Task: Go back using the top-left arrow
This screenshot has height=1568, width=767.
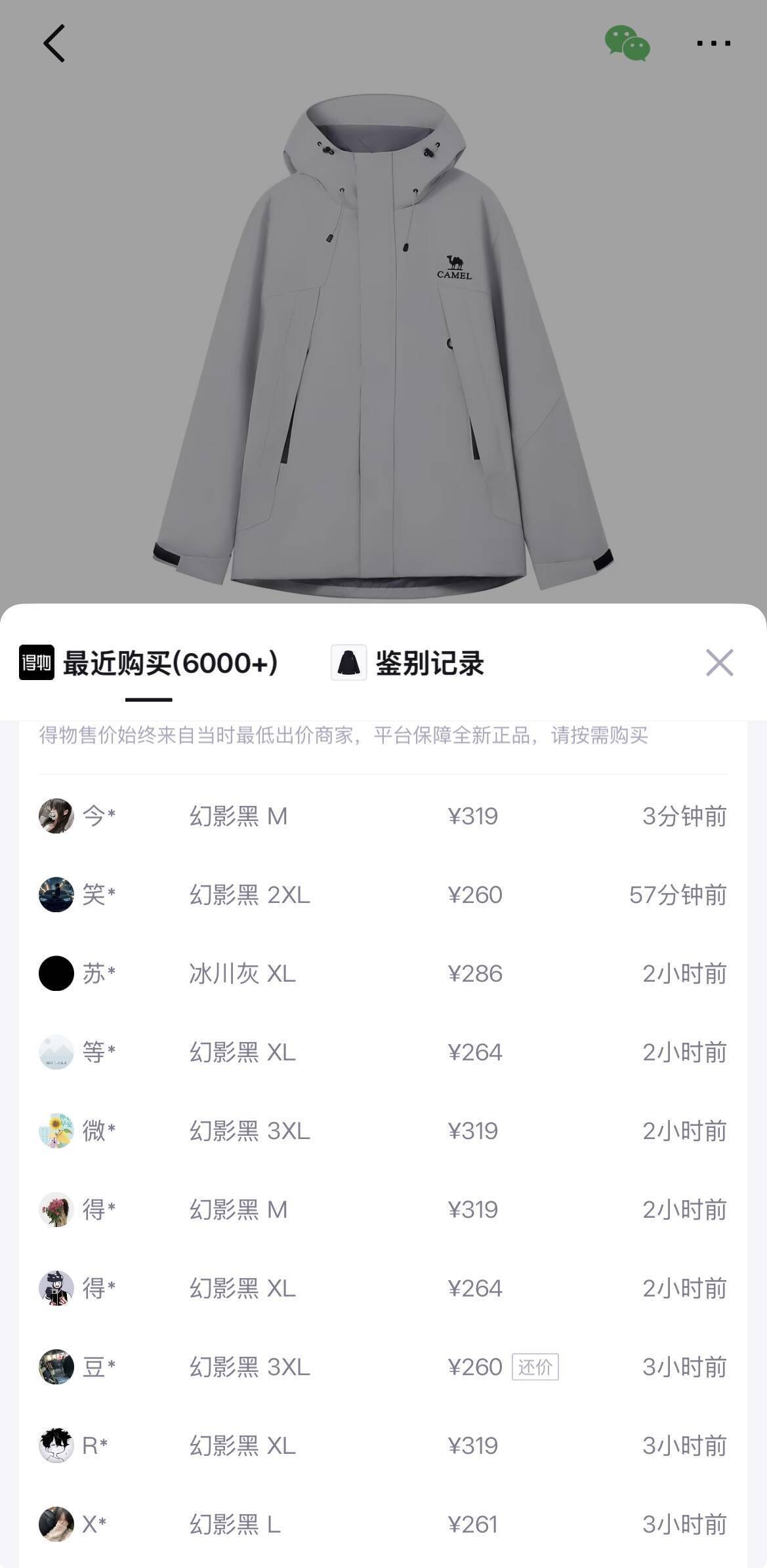Action: click(54, 43)
